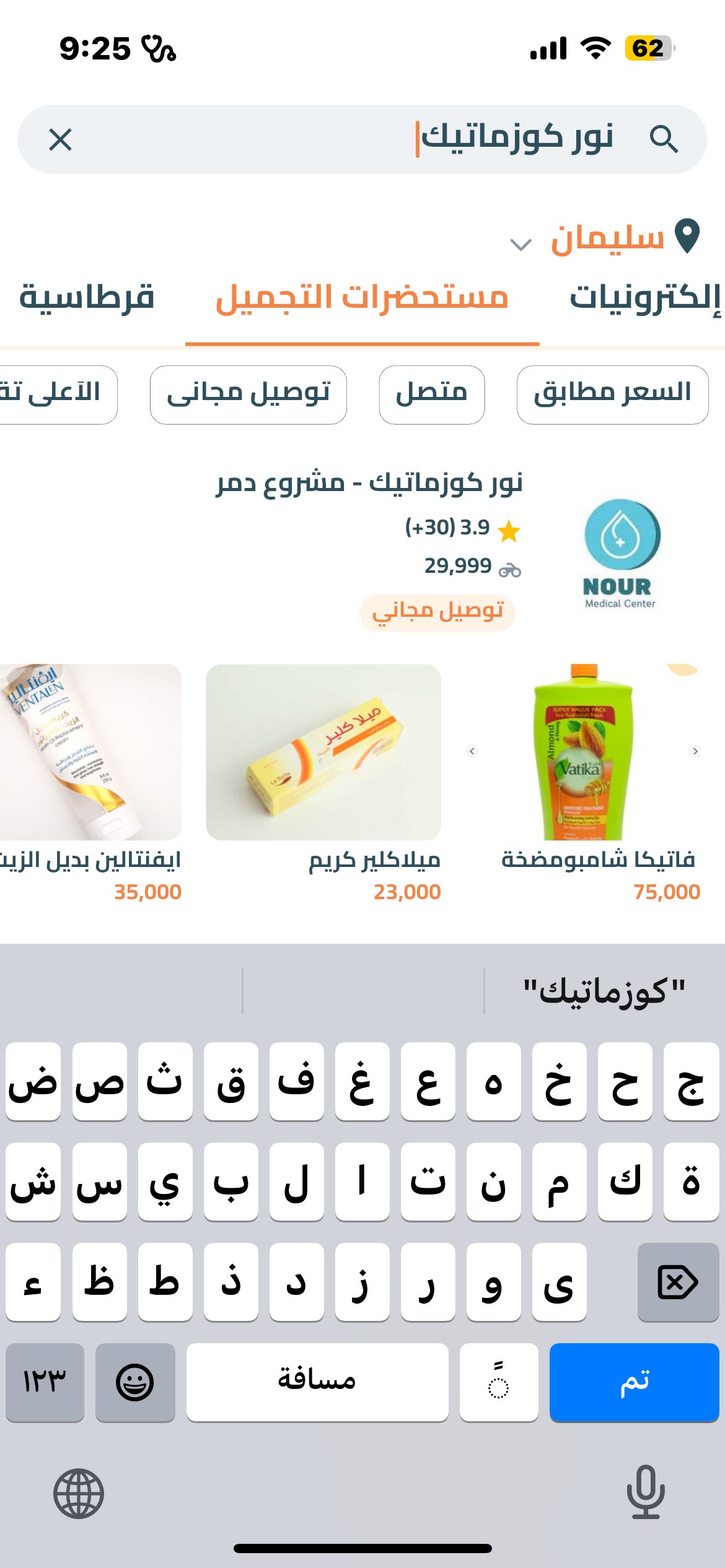Apply the السعر مطابق filter chip
Image resolution: width=725 pixels, height=1568 pixels.
pyautogui.click(x=612, y=394)
